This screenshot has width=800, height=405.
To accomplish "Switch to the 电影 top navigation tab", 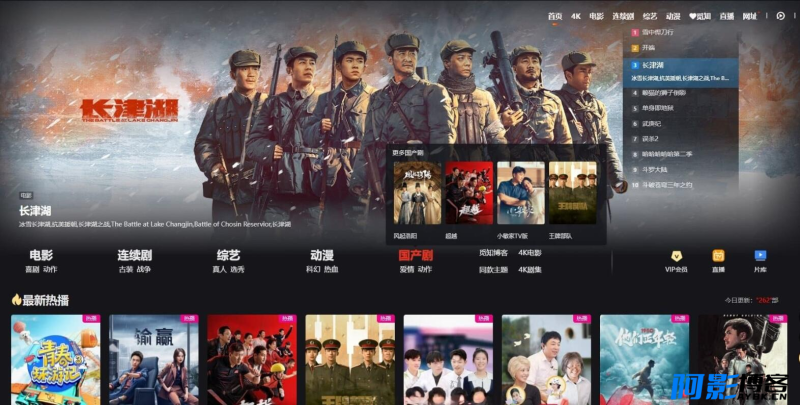I will pos(596,16).
